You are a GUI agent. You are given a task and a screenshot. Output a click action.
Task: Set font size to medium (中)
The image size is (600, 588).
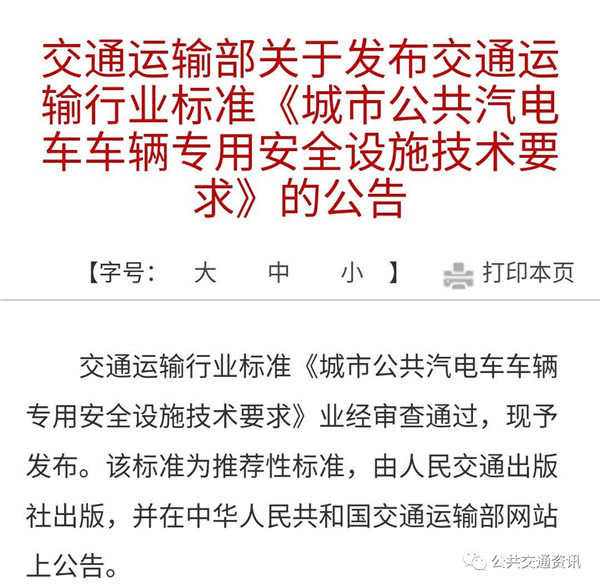(279, 272)
